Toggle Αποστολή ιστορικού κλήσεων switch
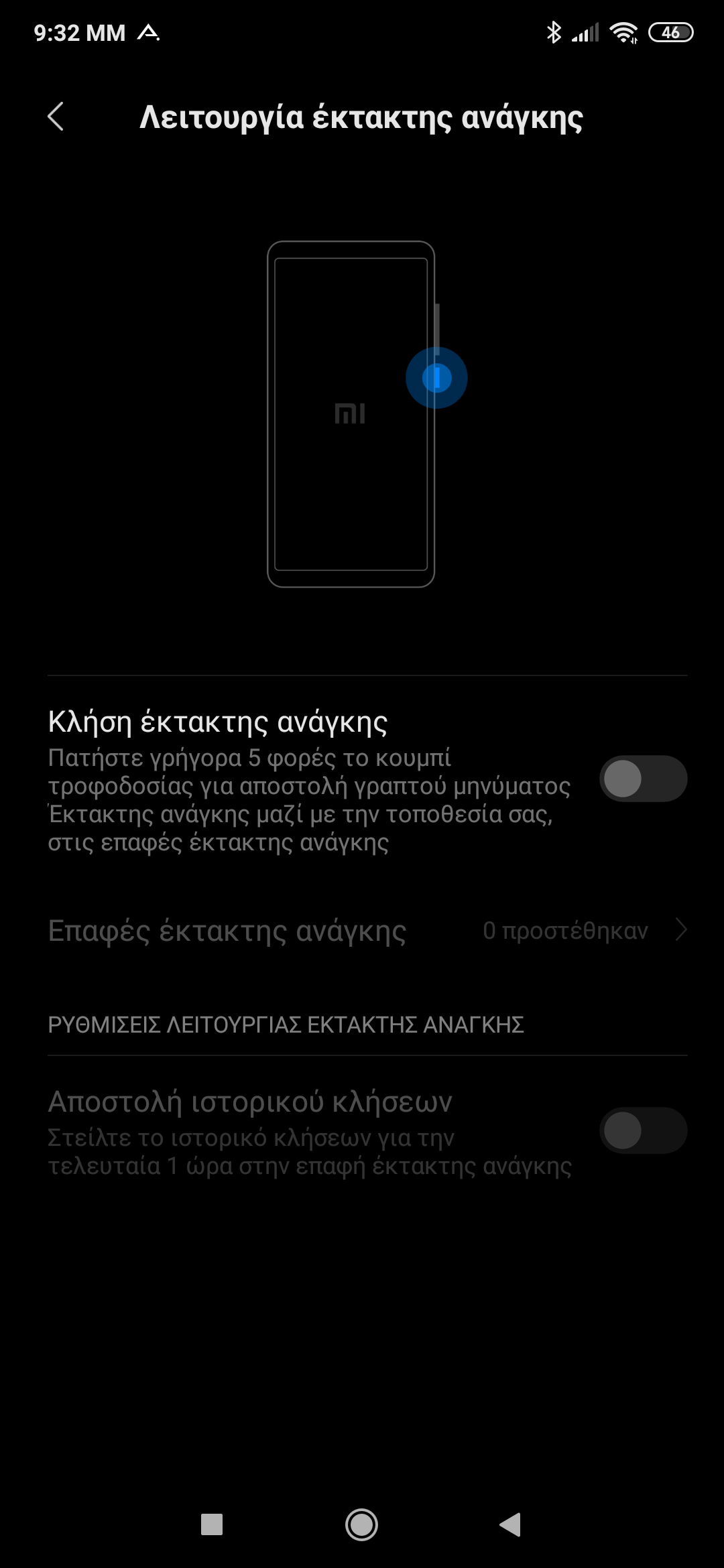This screenshot has height=1568, width=724. click(x=643, y=1130)
